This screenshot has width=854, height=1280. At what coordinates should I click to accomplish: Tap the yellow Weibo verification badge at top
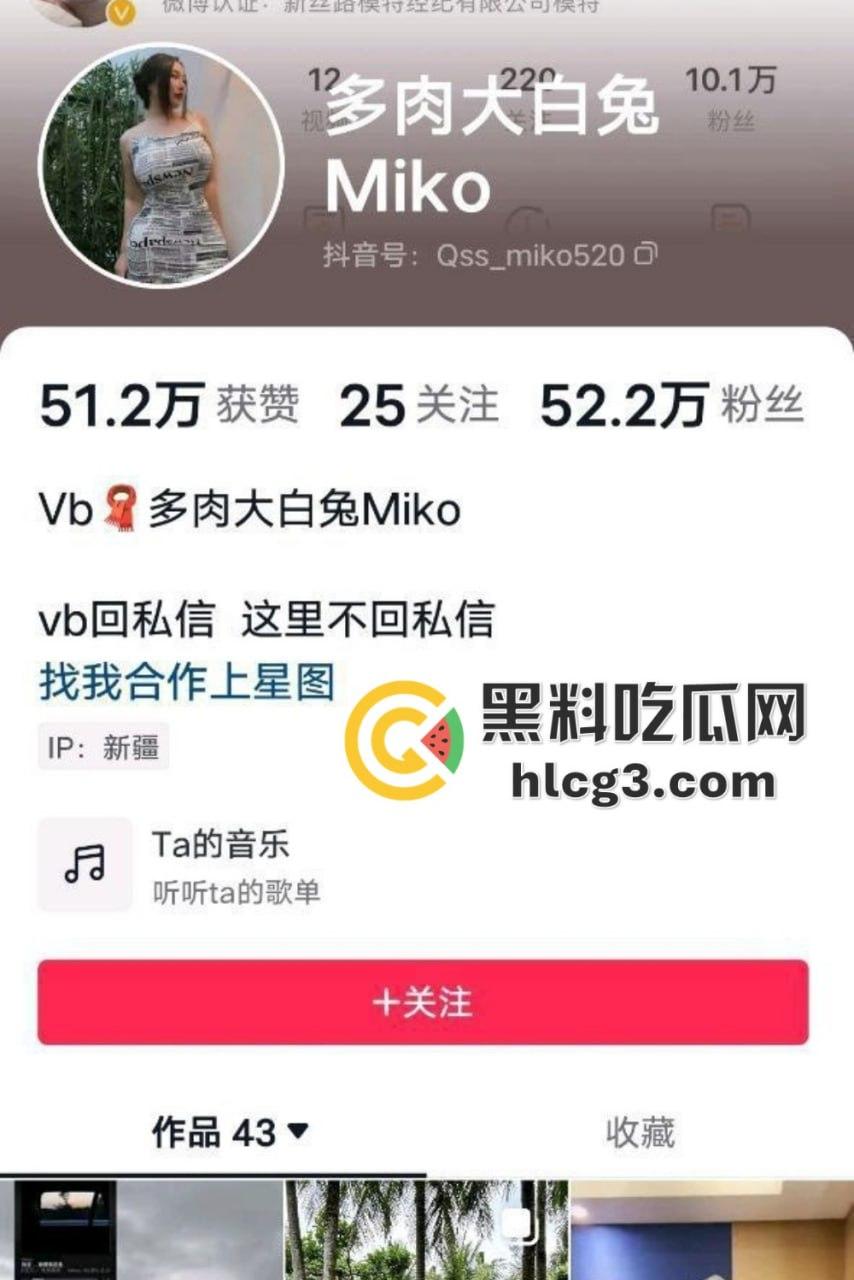point(122,10)
